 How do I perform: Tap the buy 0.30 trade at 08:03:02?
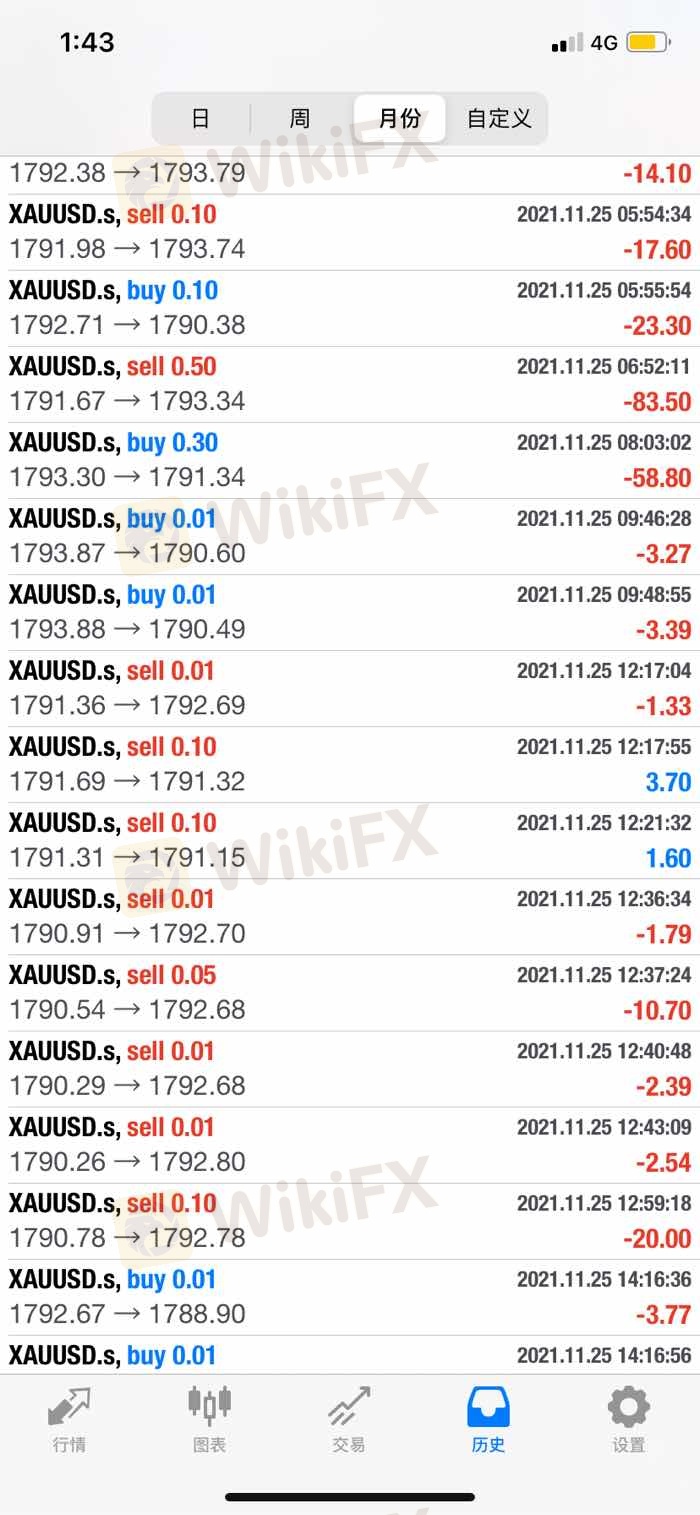pyautogui.click(x=350, y=460)
